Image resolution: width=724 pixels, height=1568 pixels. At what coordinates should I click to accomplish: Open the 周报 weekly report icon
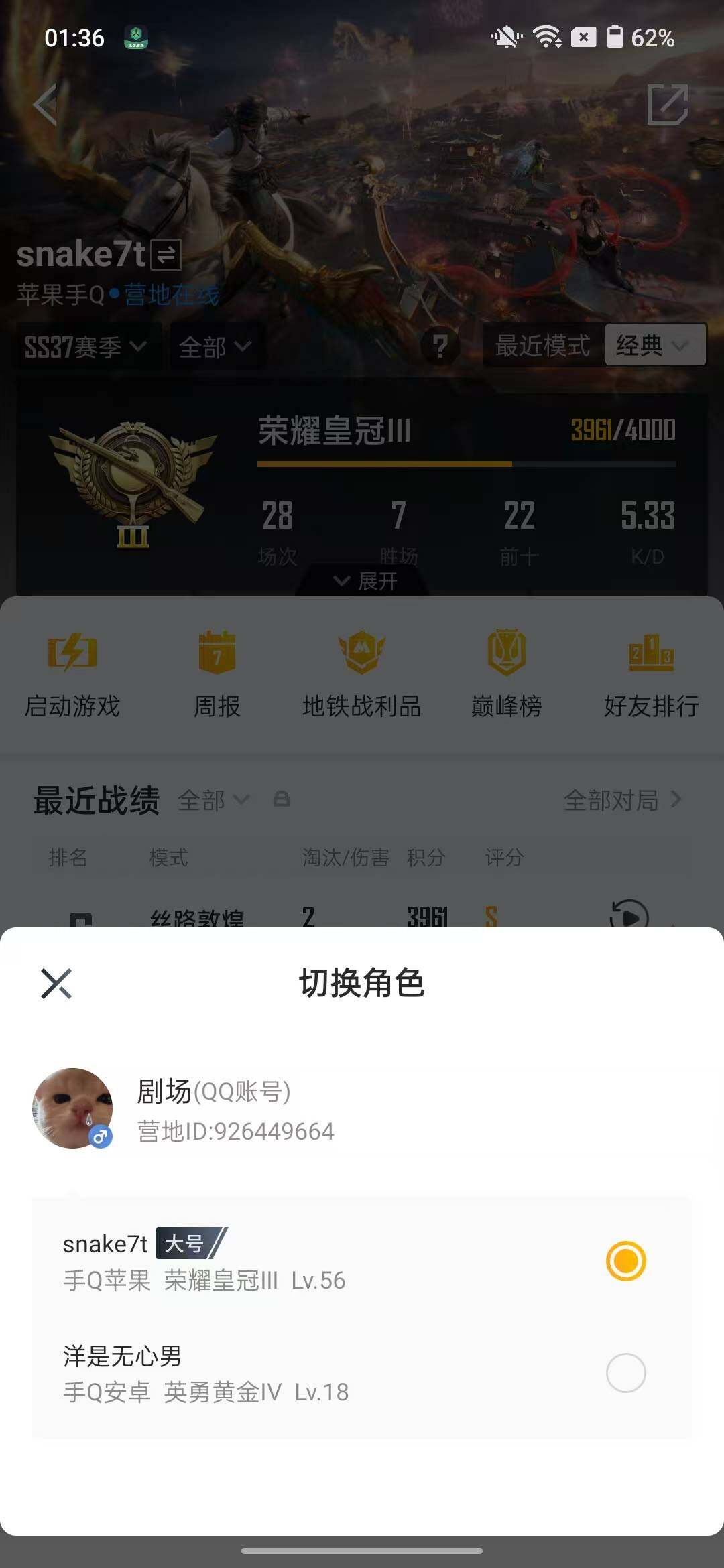pos(216,670)
